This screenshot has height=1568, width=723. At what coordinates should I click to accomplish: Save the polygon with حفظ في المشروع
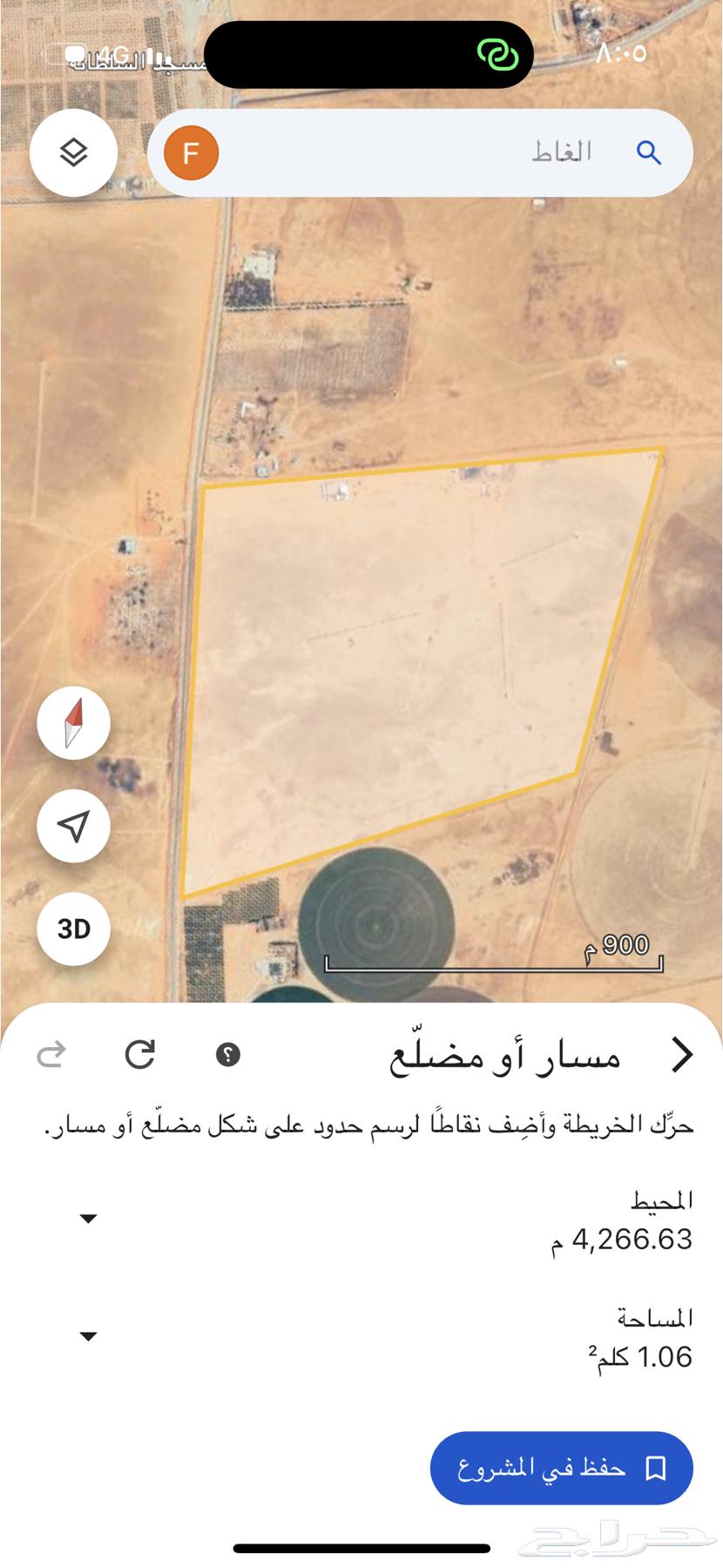(561, 1468)
